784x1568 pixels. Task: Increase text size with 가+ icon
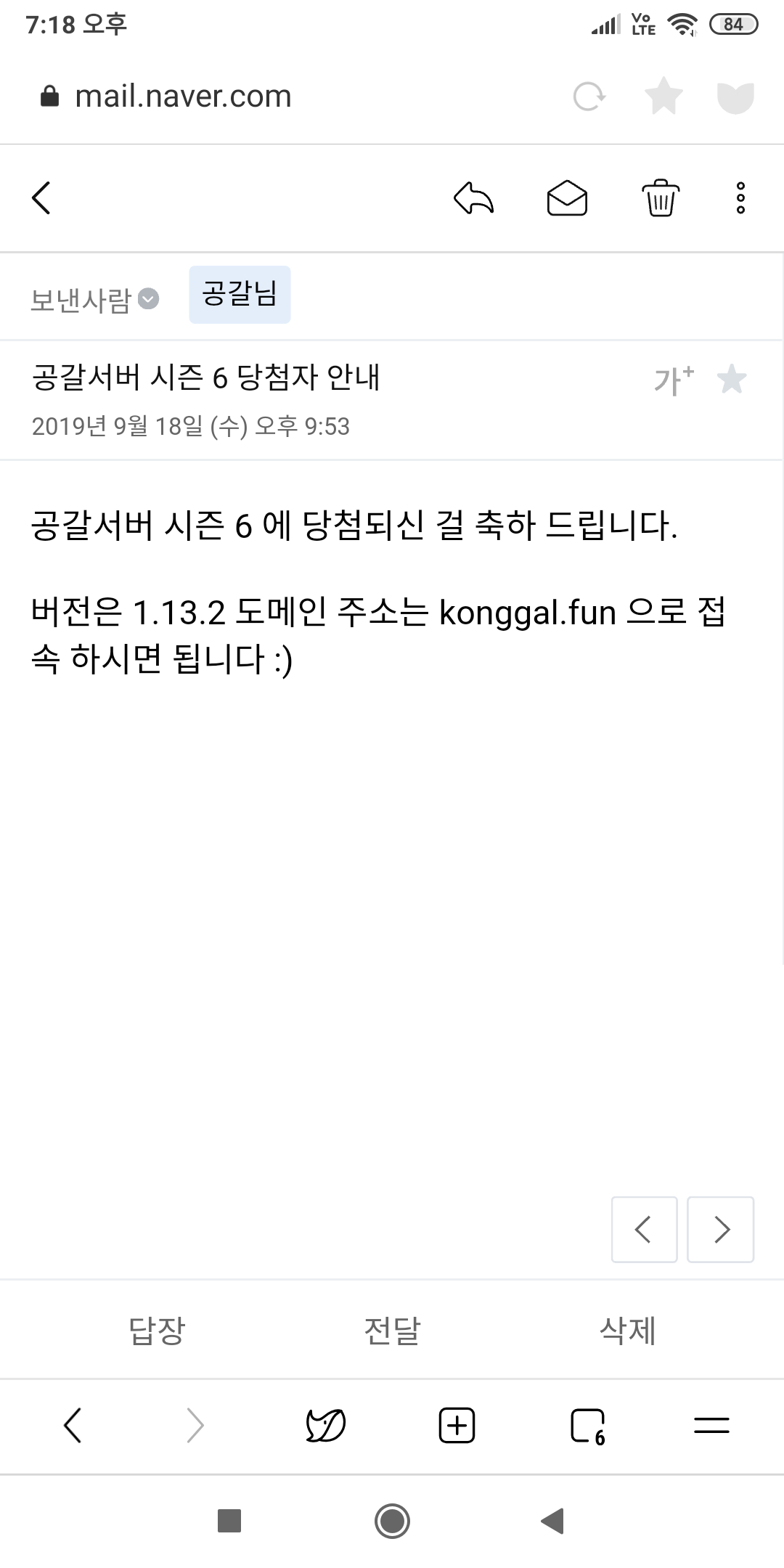coord(674,380)
